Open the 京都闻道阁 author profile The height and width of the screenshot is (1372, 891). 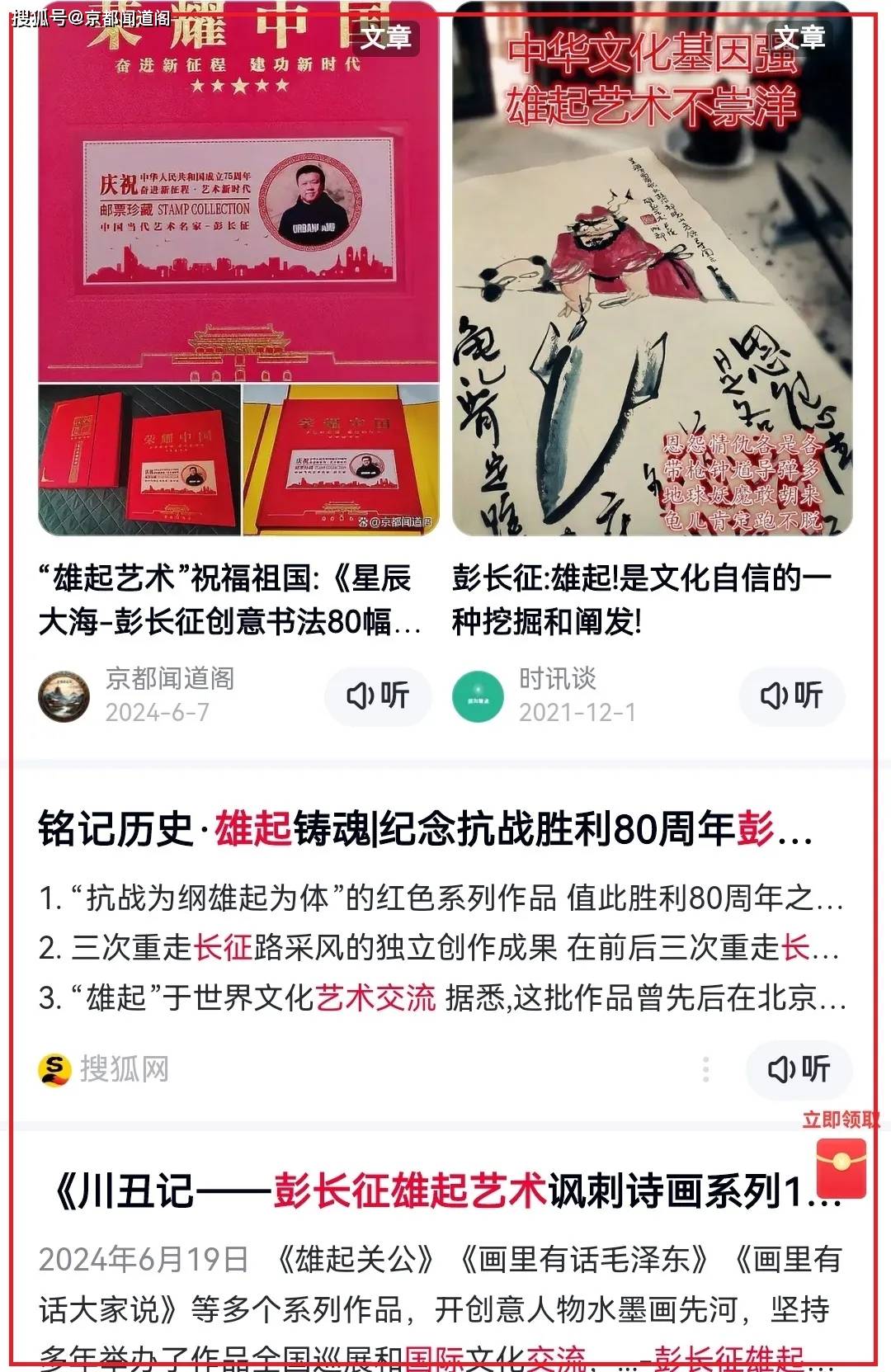(x=64, y=695)
